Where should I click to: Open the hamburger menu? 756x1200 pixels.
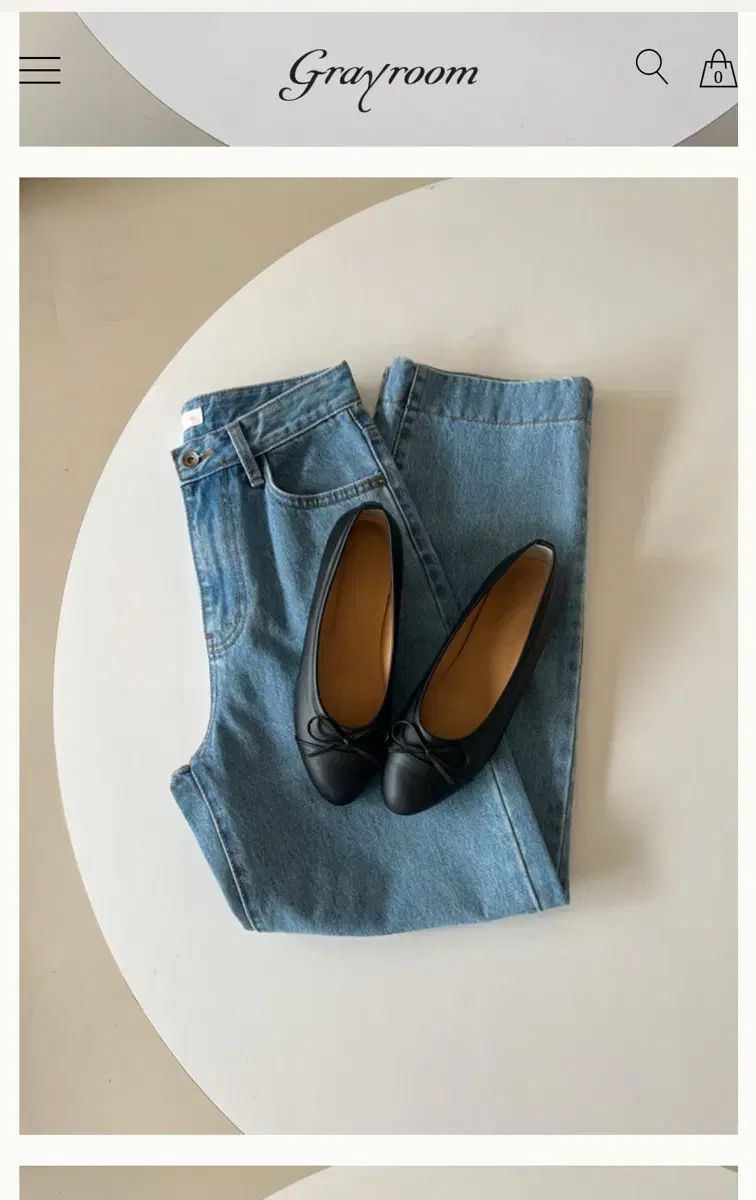pos(40,70)
